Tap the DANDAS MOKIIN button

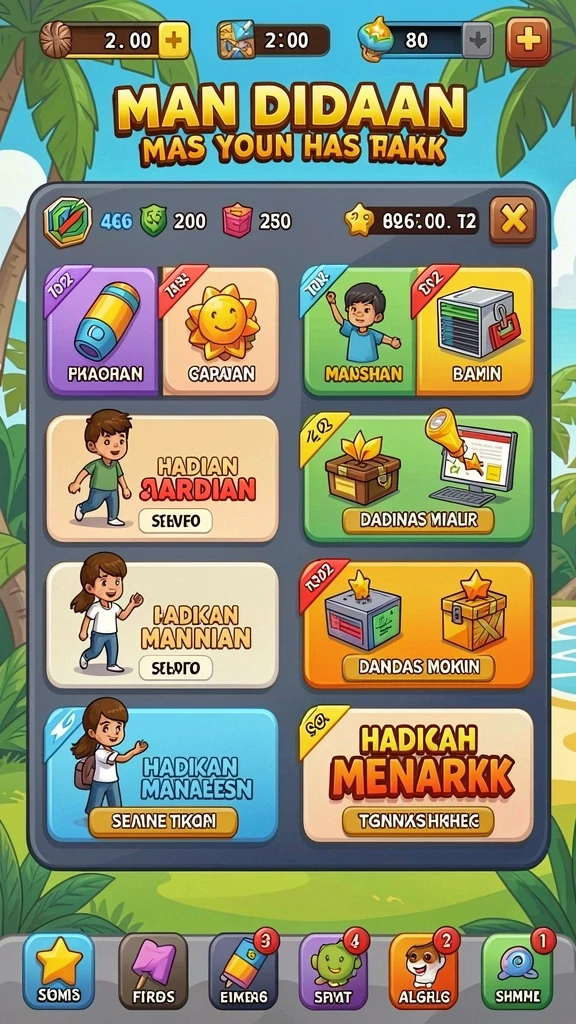coord(418,667)
